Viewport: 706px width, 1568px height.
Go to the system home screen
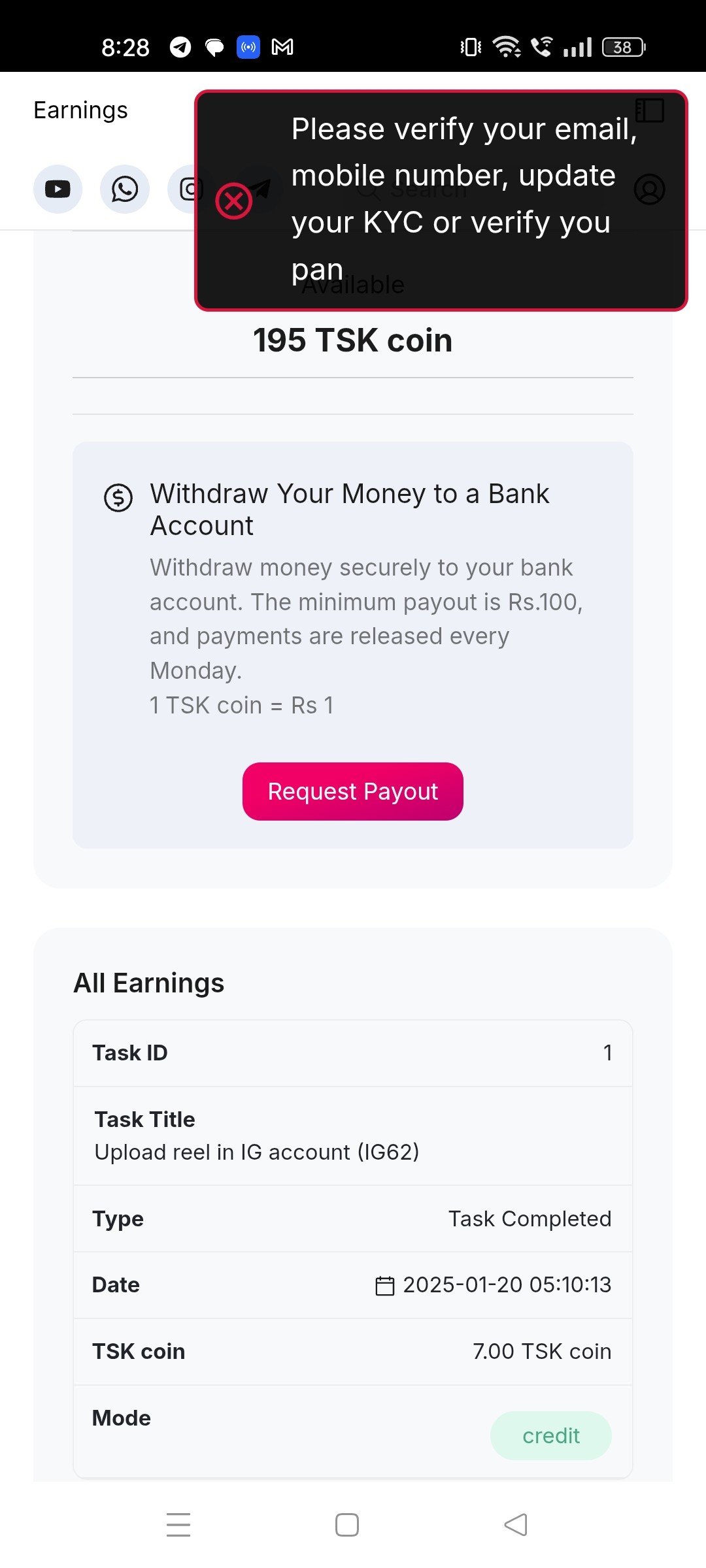point(347,1525)
